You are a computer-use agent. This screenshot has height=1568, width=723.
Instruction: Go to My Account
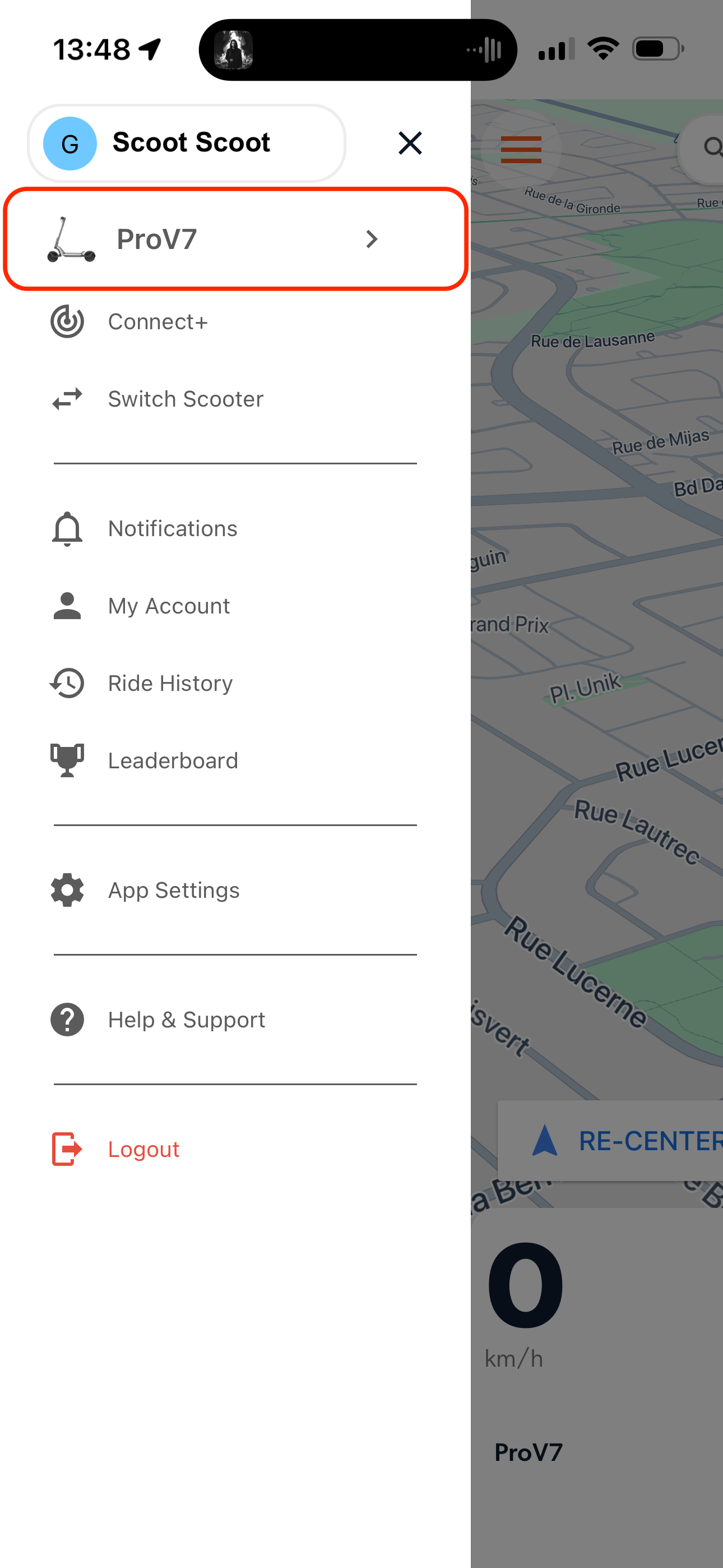[x=168, y=606]
